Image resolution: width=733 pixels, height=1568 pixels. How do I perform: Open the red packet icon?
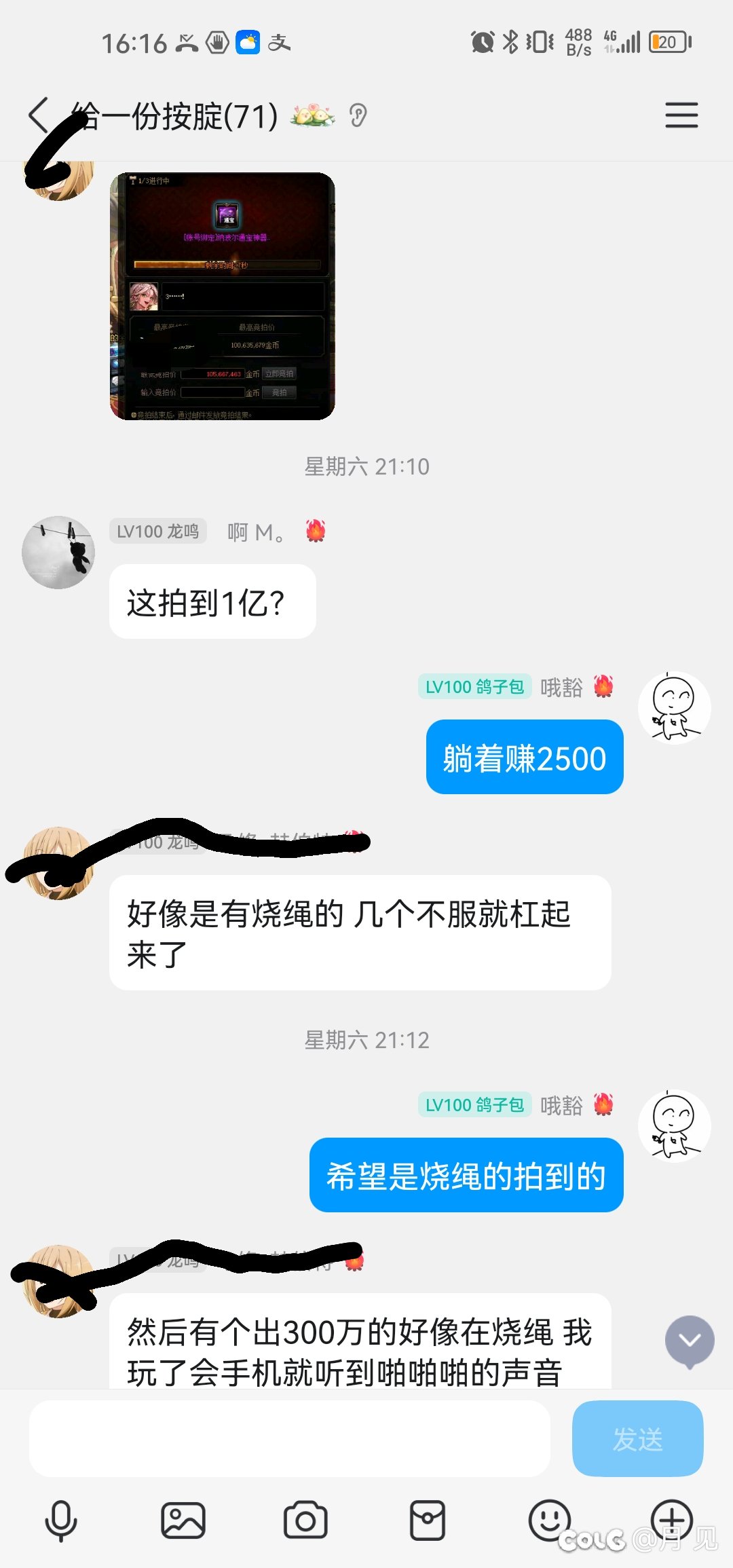coord(428,1520)
